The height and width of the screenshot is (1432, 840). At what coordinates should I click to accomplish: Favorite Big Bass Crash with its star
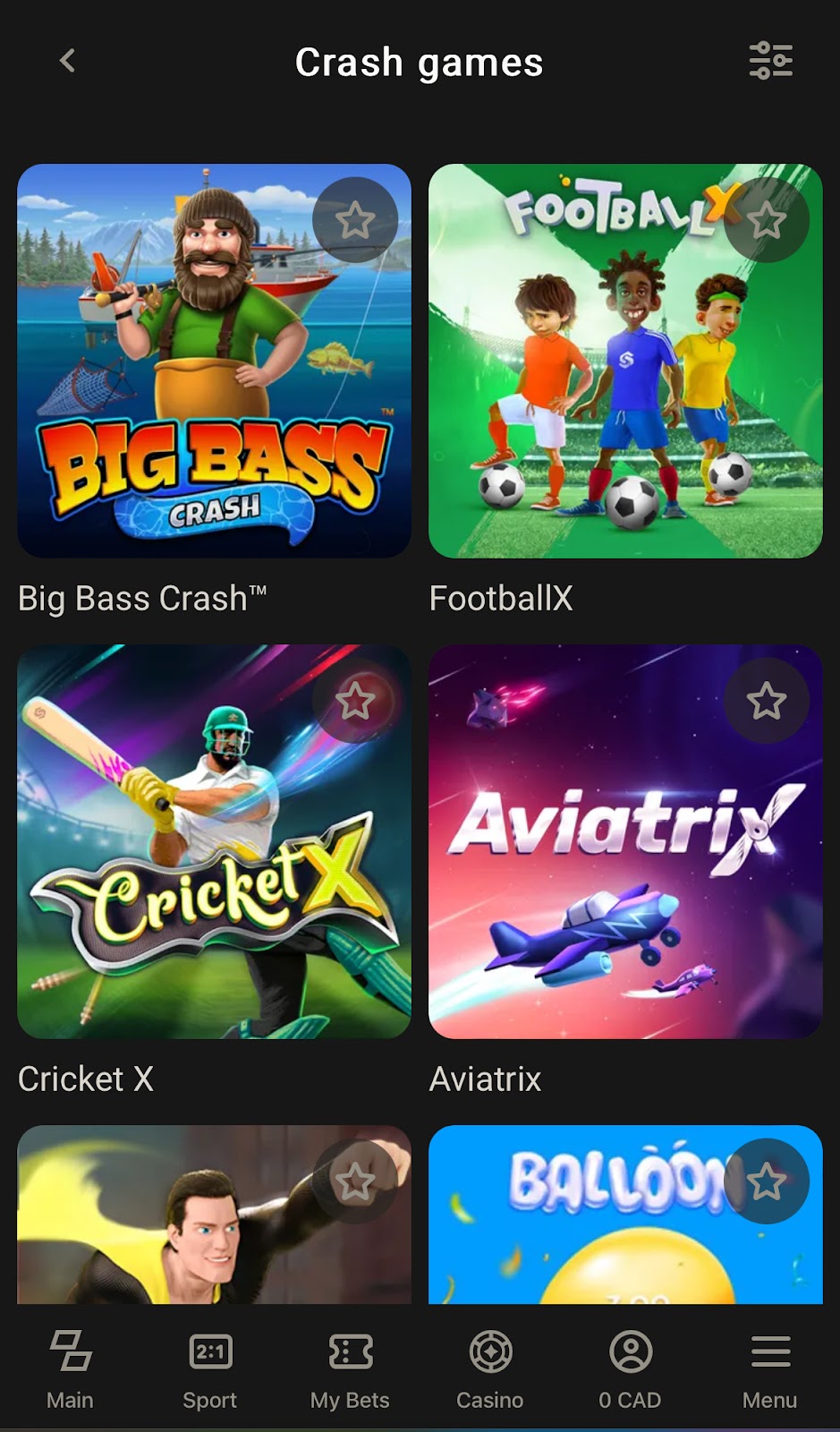[355, 219]
